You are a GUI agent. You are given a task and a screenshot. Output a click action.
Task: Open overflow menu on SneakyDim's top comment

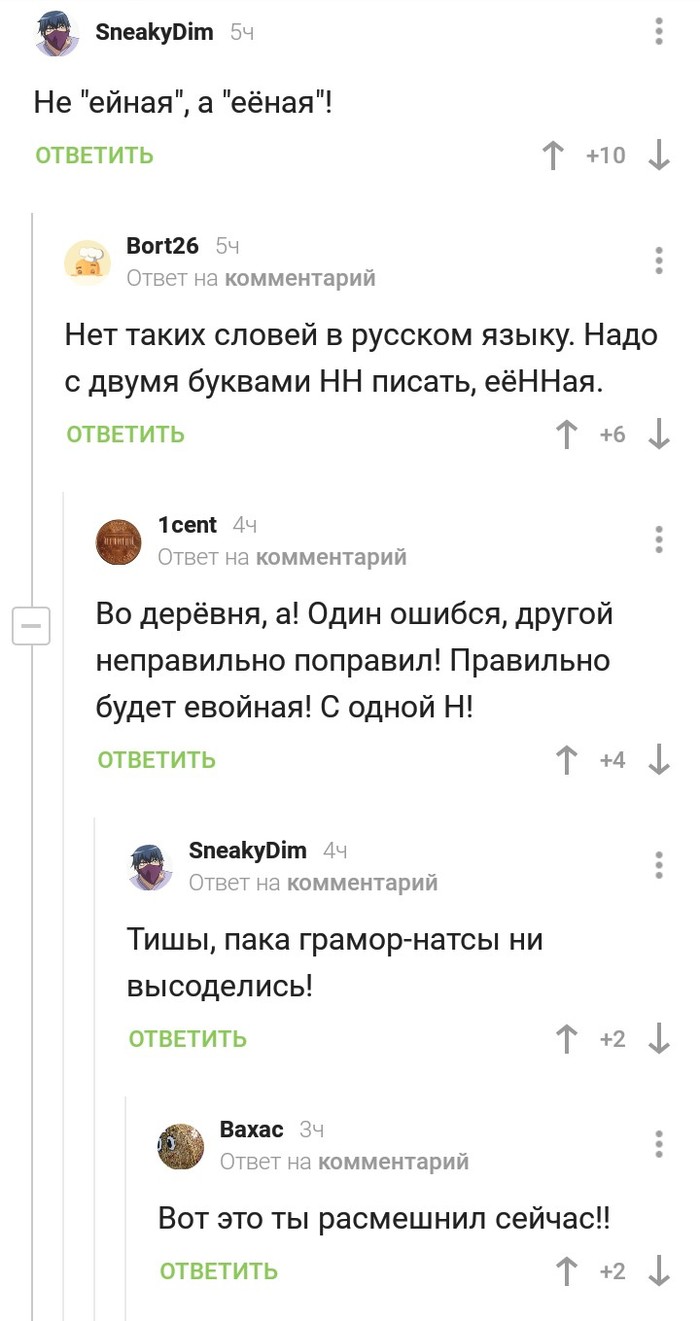coord(659,32)
